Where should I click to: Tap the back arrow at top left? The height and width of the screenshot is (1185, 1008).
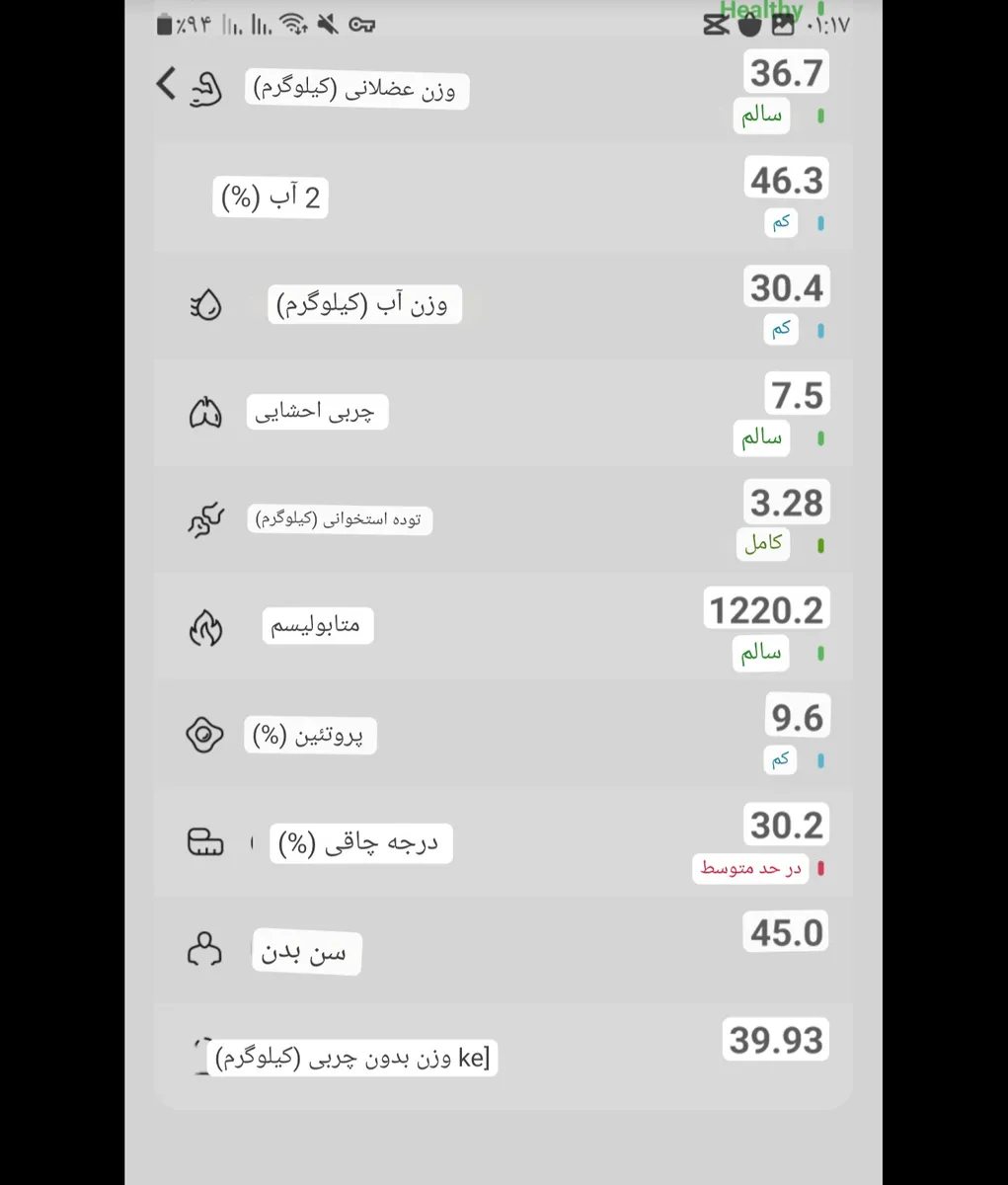167,84
